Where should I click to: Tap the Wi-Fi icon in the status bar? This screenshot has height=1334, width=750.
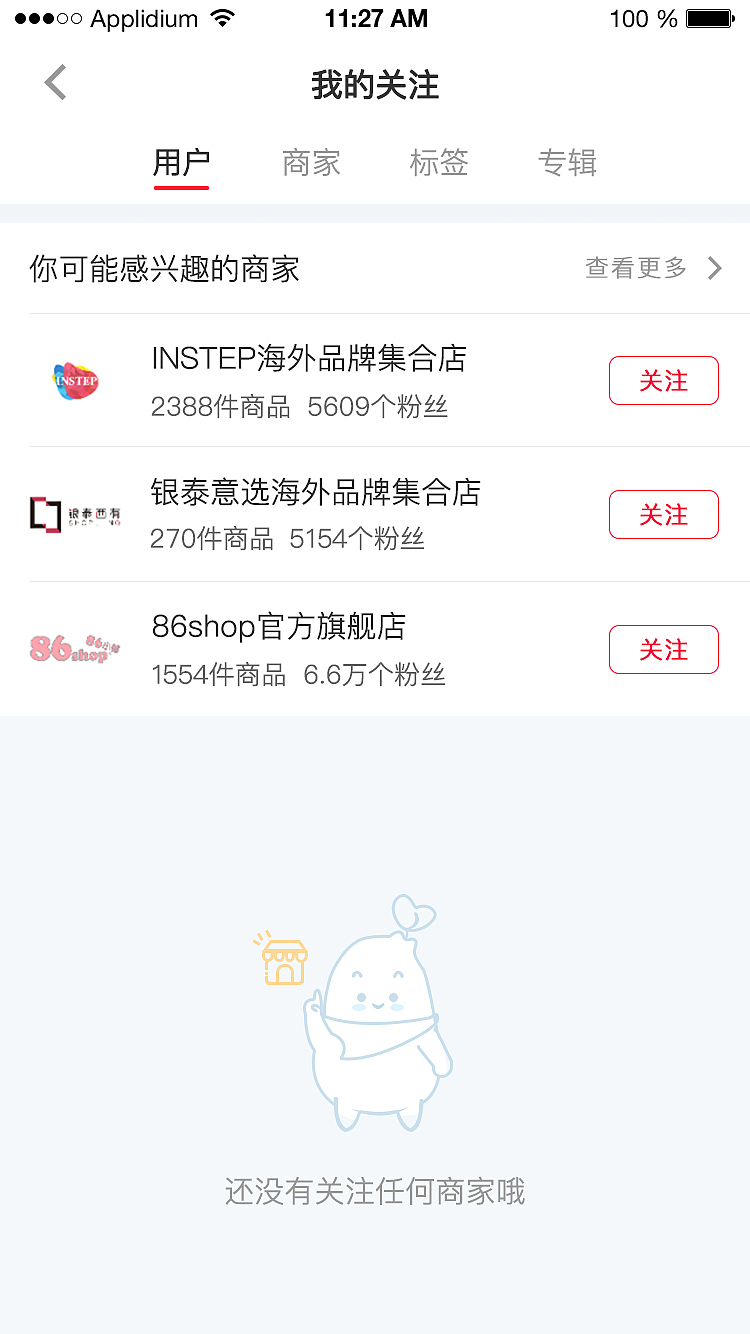[219, 17]
